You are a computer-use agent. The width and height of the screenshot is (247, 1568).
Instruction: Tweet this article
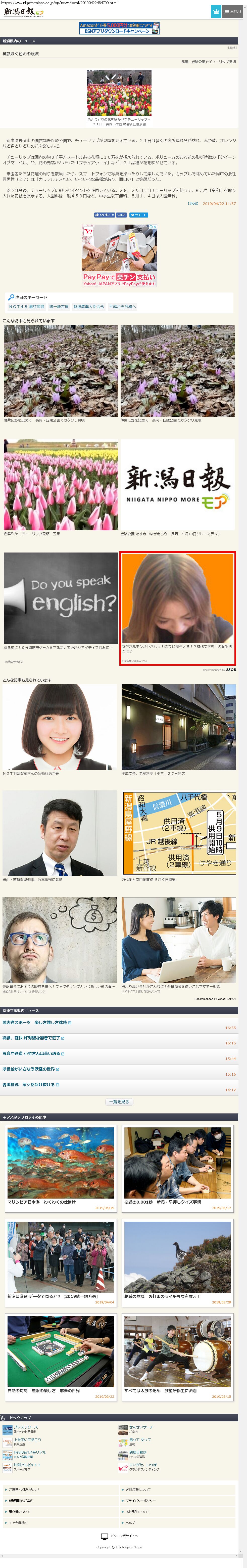138,215
